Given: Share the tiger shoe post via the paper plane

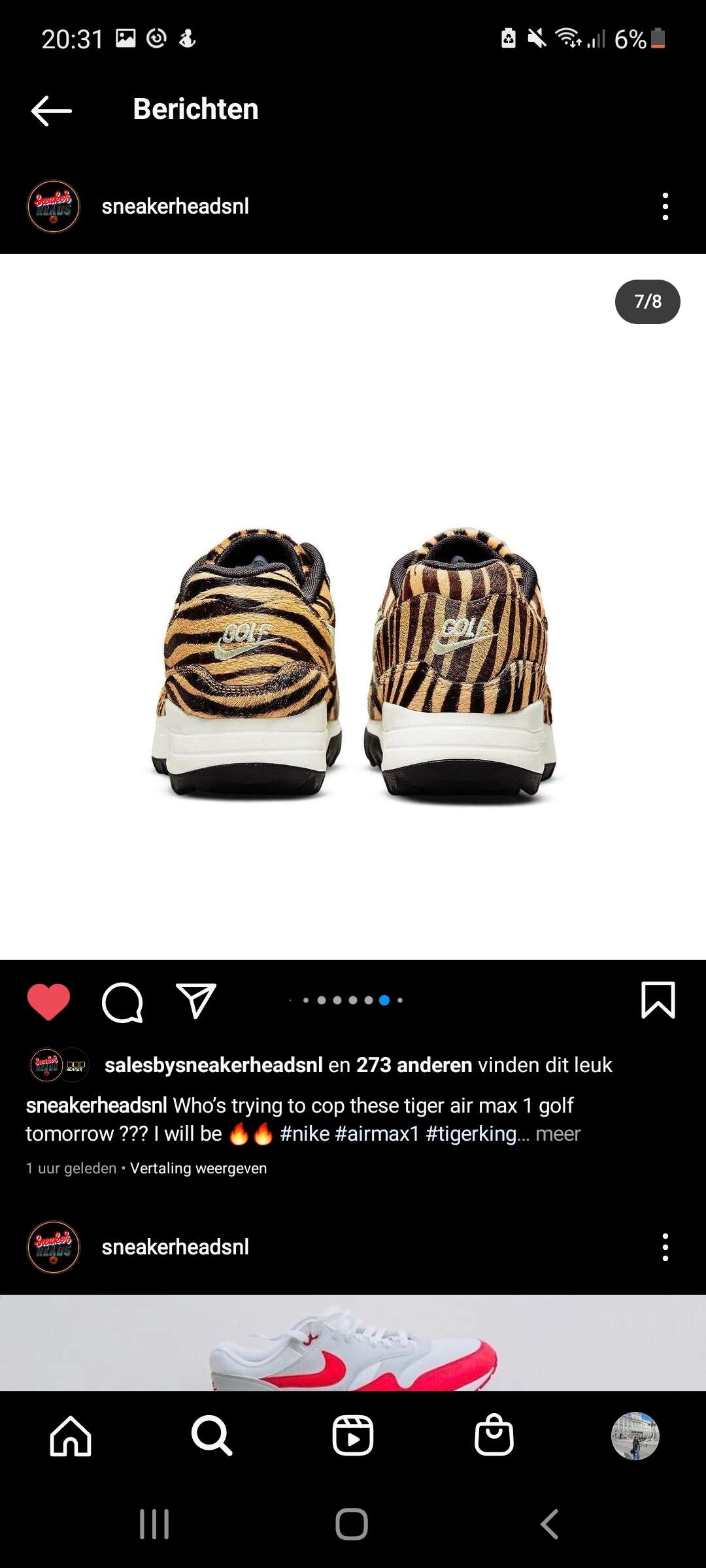Looking at the screenshot, I should [x=196, y=1000].
